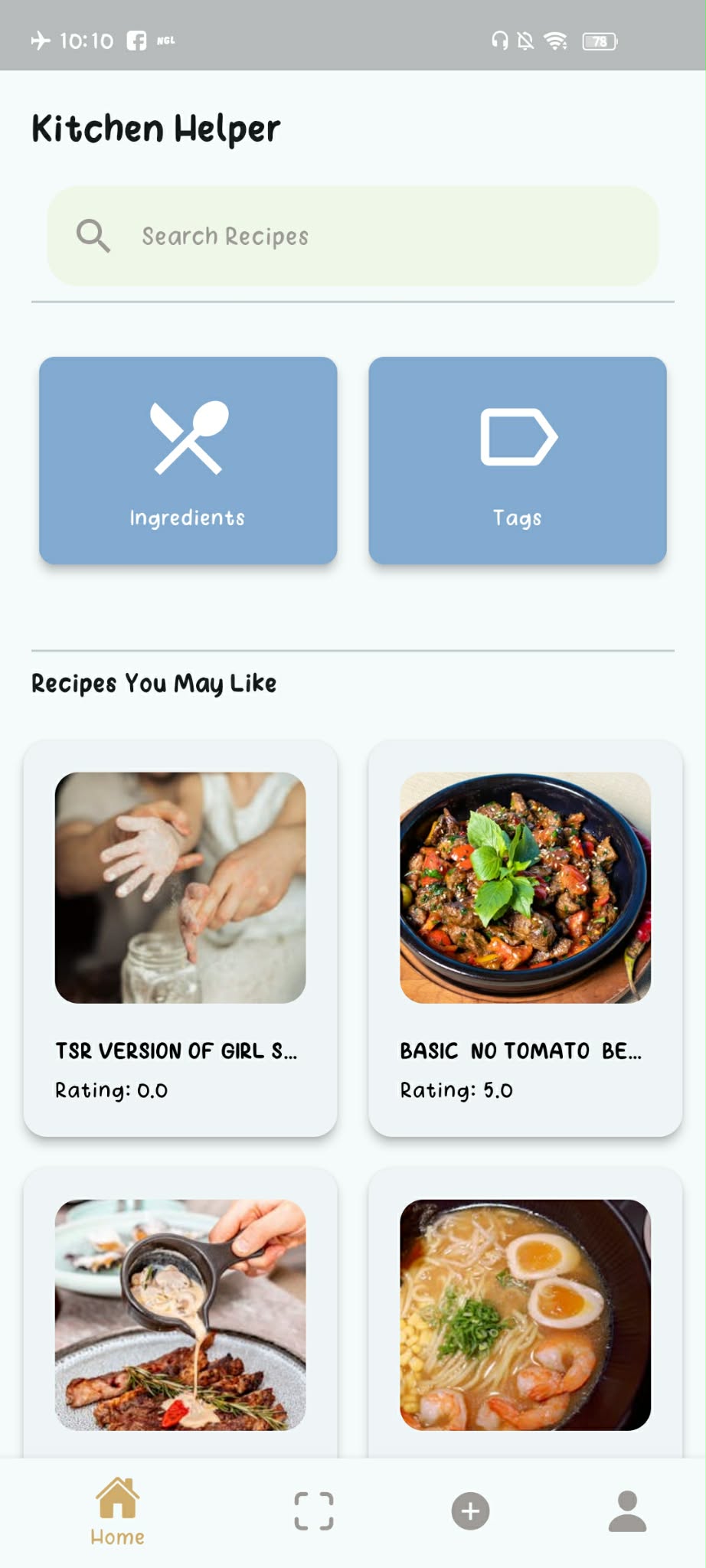
Task: Tap the Recipes You May Like heading
Action: [x=154, y=682]
